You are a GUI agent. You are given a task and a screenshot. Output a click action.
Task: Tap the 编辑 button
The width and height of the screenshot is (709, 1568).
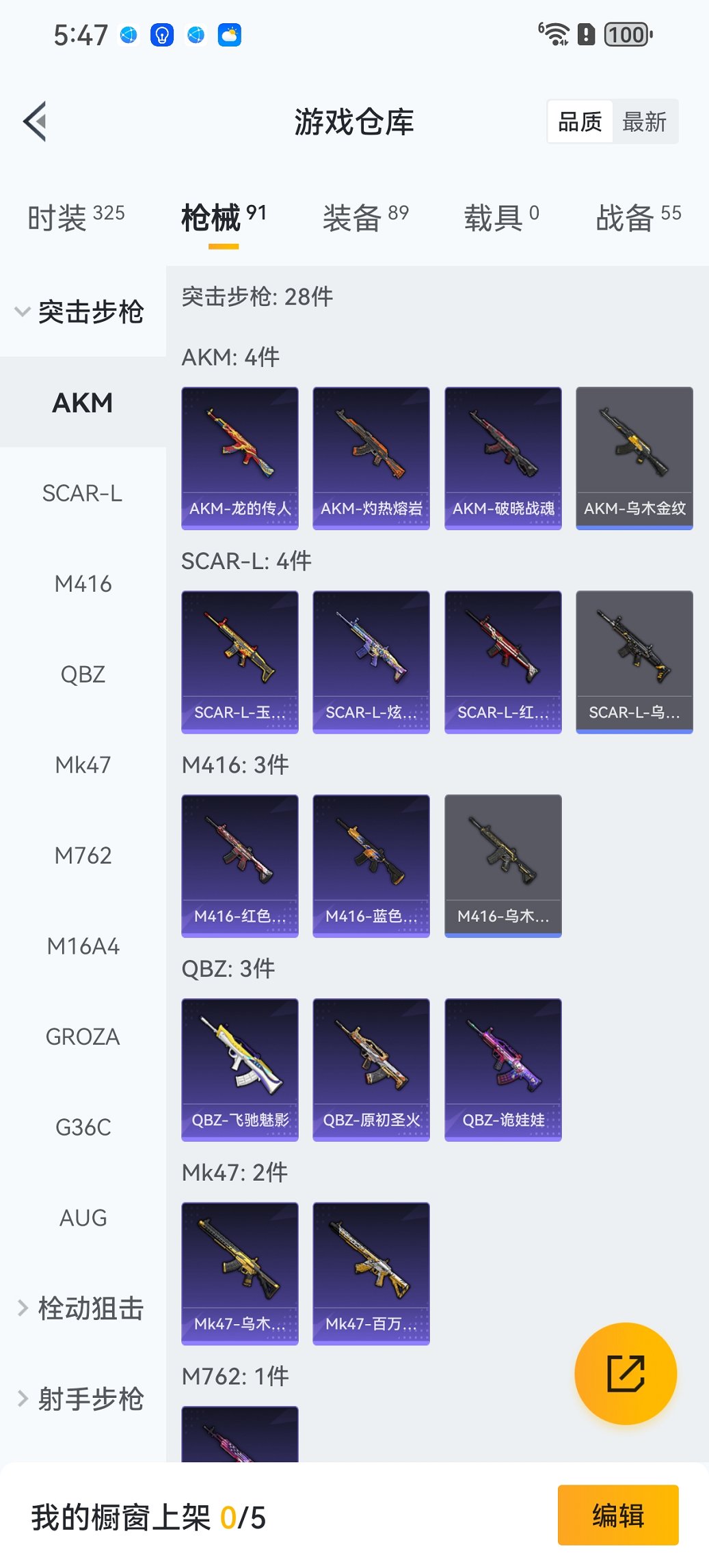618,1515
